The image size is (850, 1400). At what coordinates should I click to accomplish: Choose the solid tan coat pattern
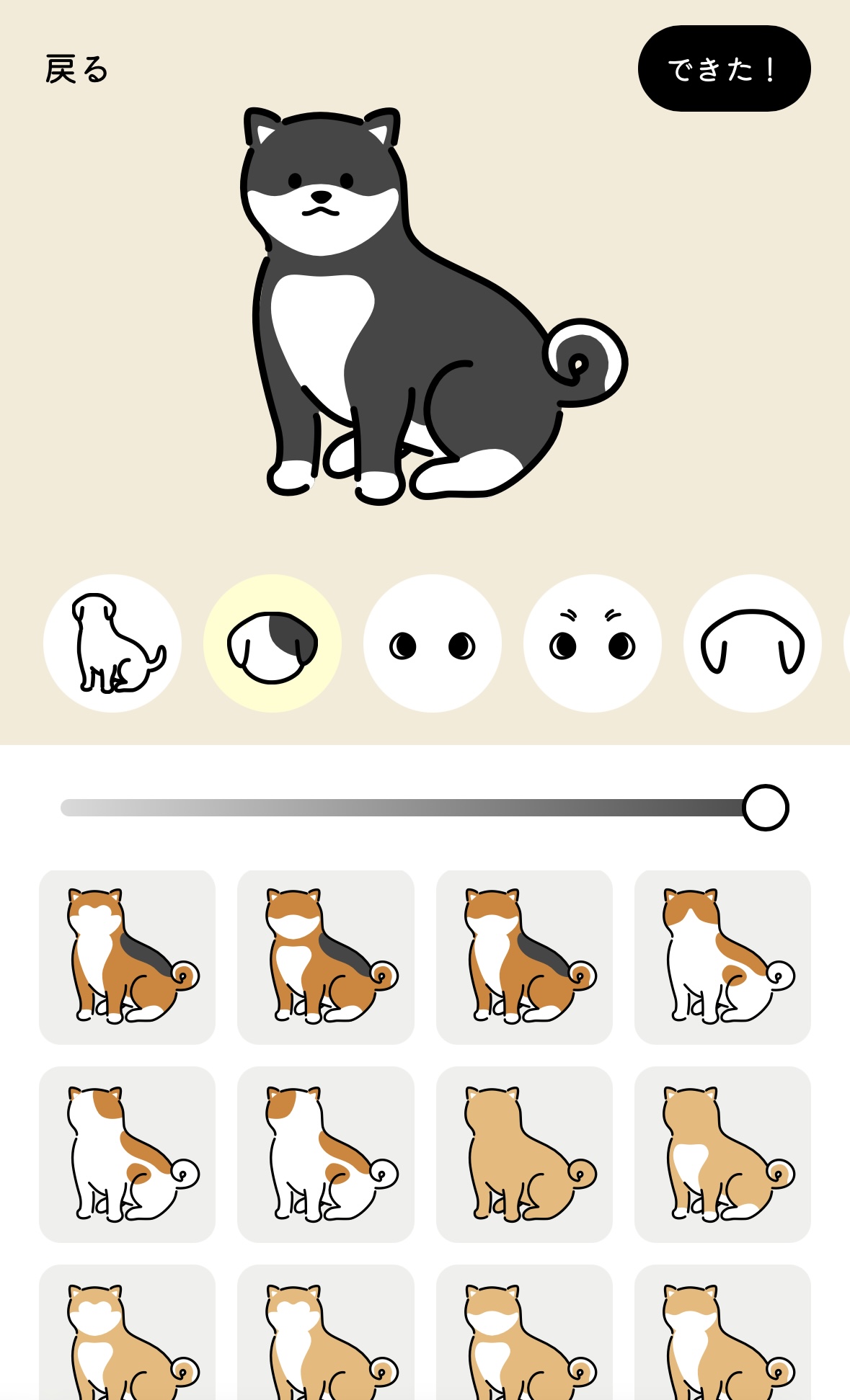(x=524, y=1154)
